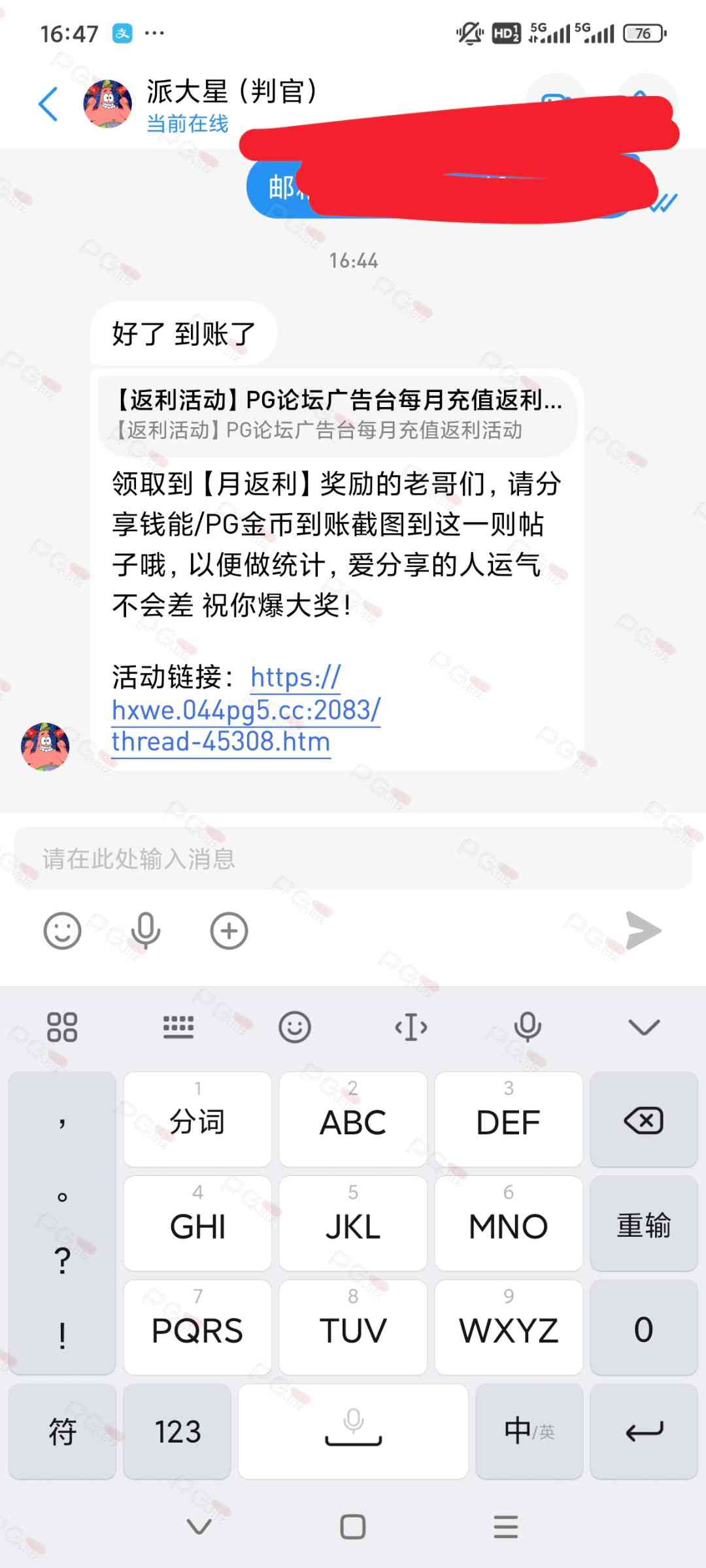Open the 符 symbols keyboard

pyautogui.click(x=62, y=1431)
